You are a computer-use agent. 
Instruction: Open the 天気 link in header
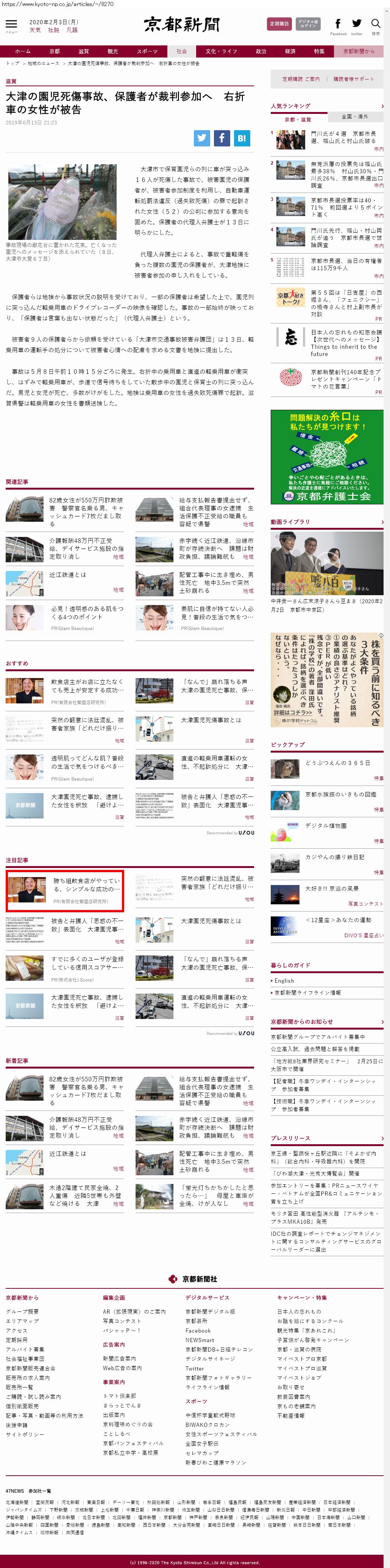35,30
